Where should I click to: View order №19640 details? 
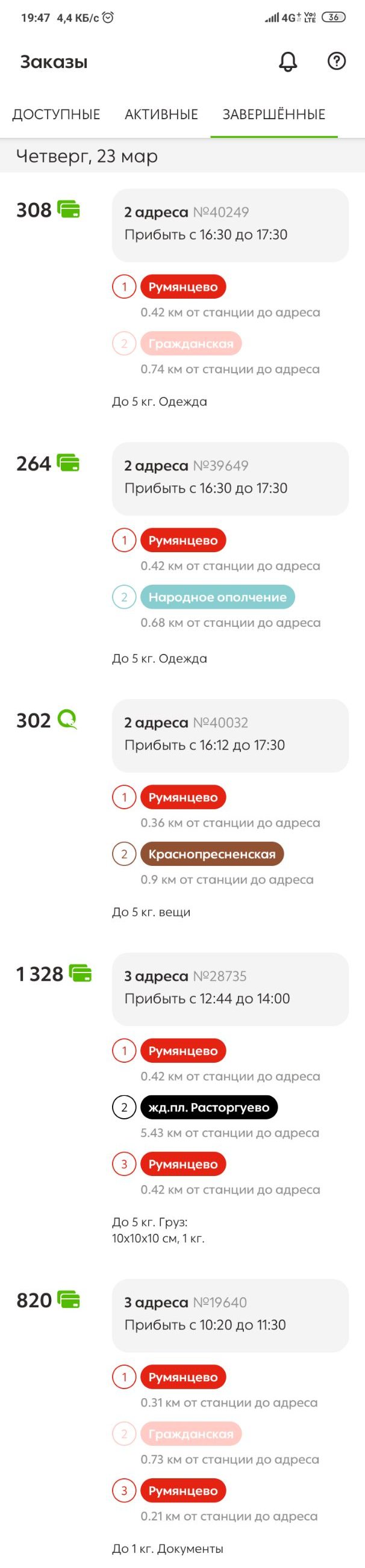pyautogui.click(x=229, y=1314)
